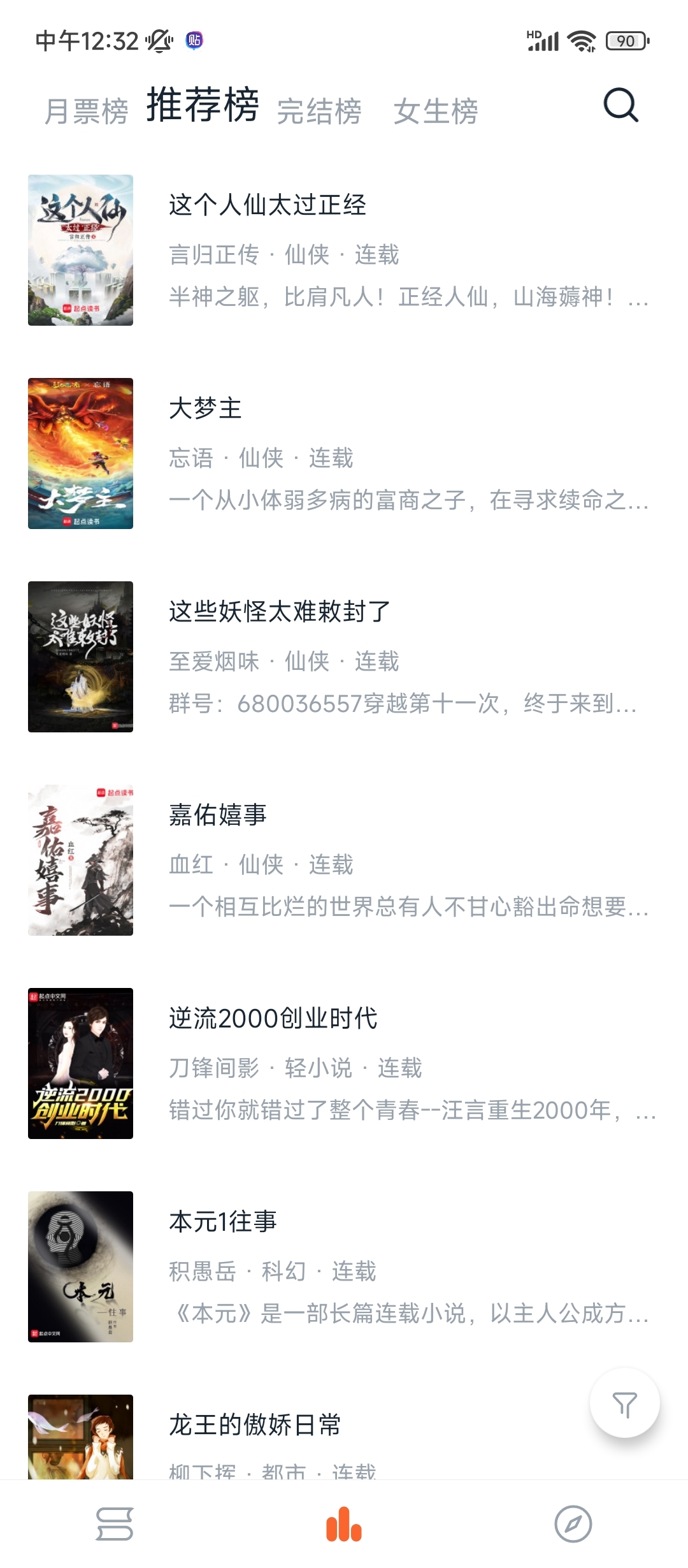
Task: Open the search magnifier icon
Action: 620,105
